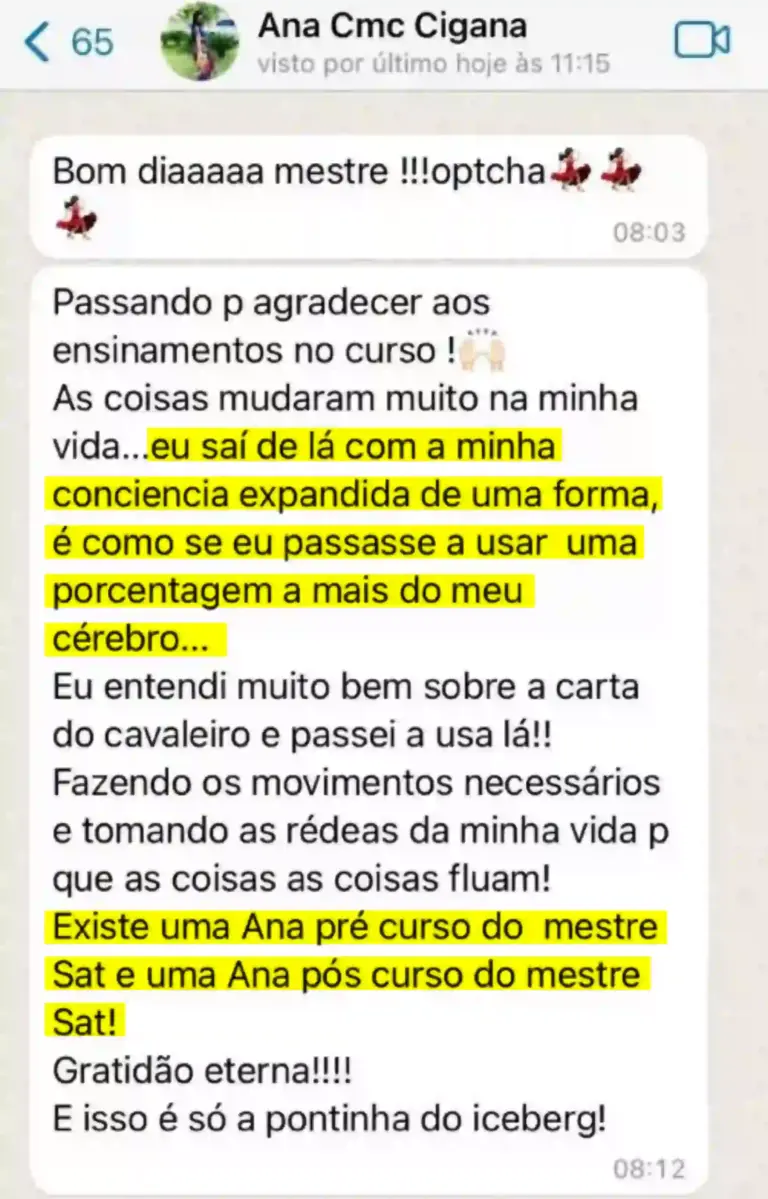This screenshot has height=1199, width=768.
Task: Start a video call with Ana
Action: click(702, 41)
